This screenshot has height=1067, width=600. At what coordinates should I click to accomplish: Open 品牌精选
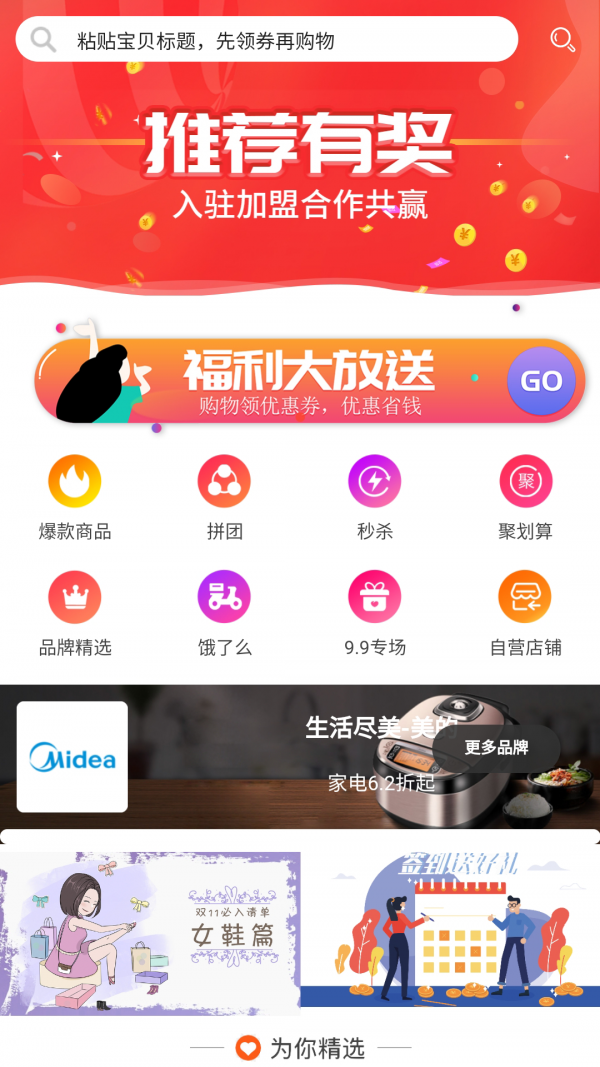pos(75,612)
